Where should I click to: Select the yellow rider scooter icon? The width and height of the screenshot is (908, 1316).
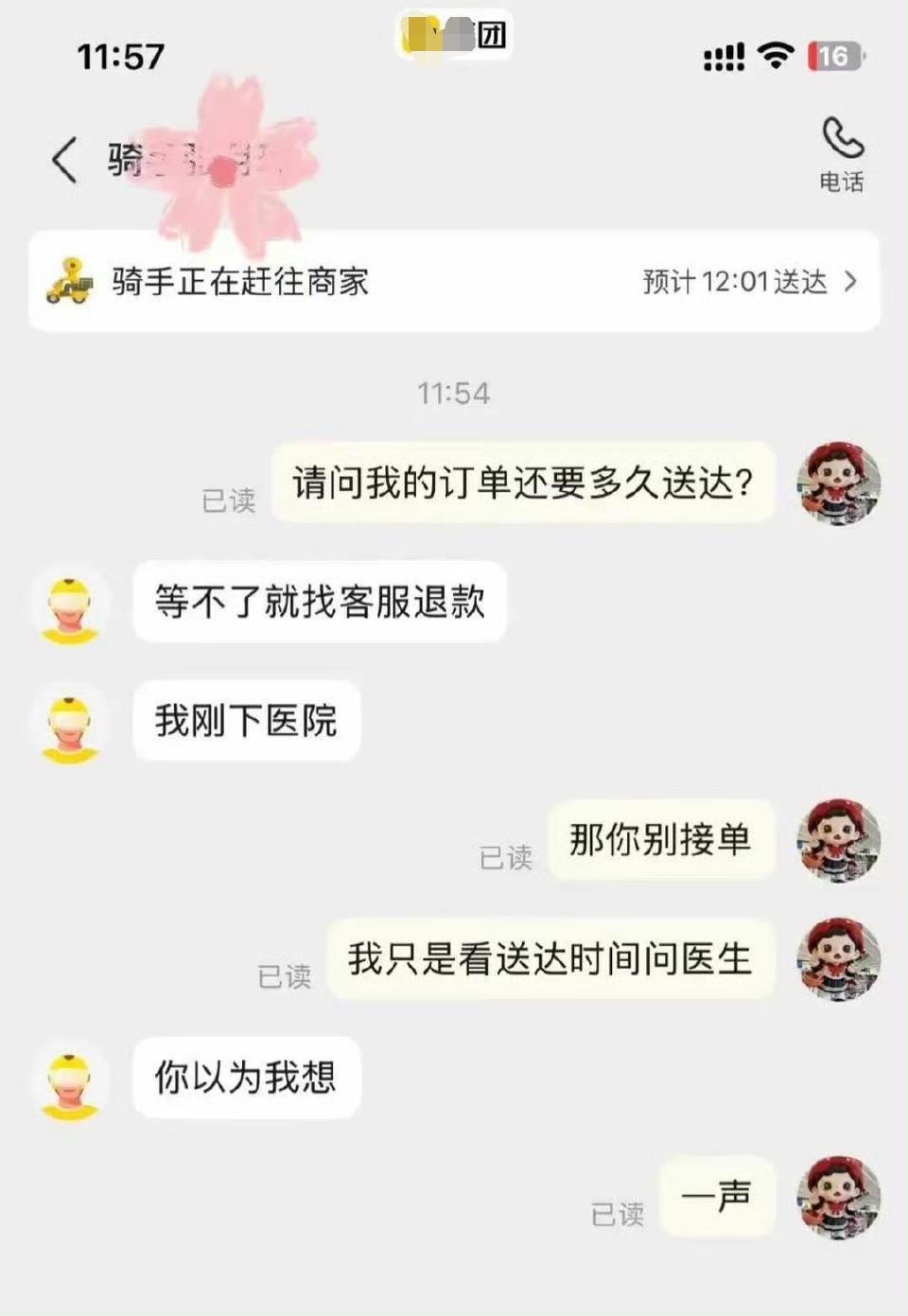70,281
